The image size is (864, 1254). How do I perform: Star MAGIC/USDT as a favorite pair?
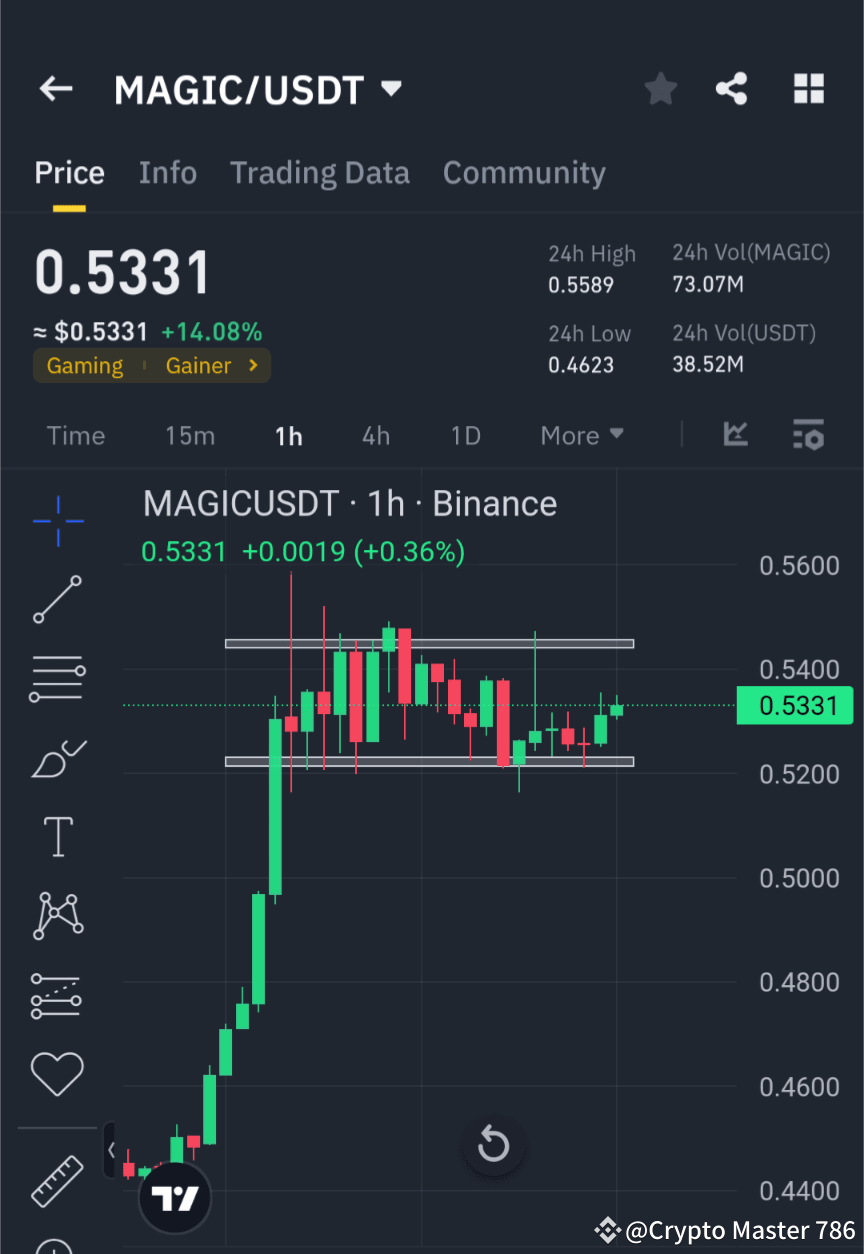[660, 88]
